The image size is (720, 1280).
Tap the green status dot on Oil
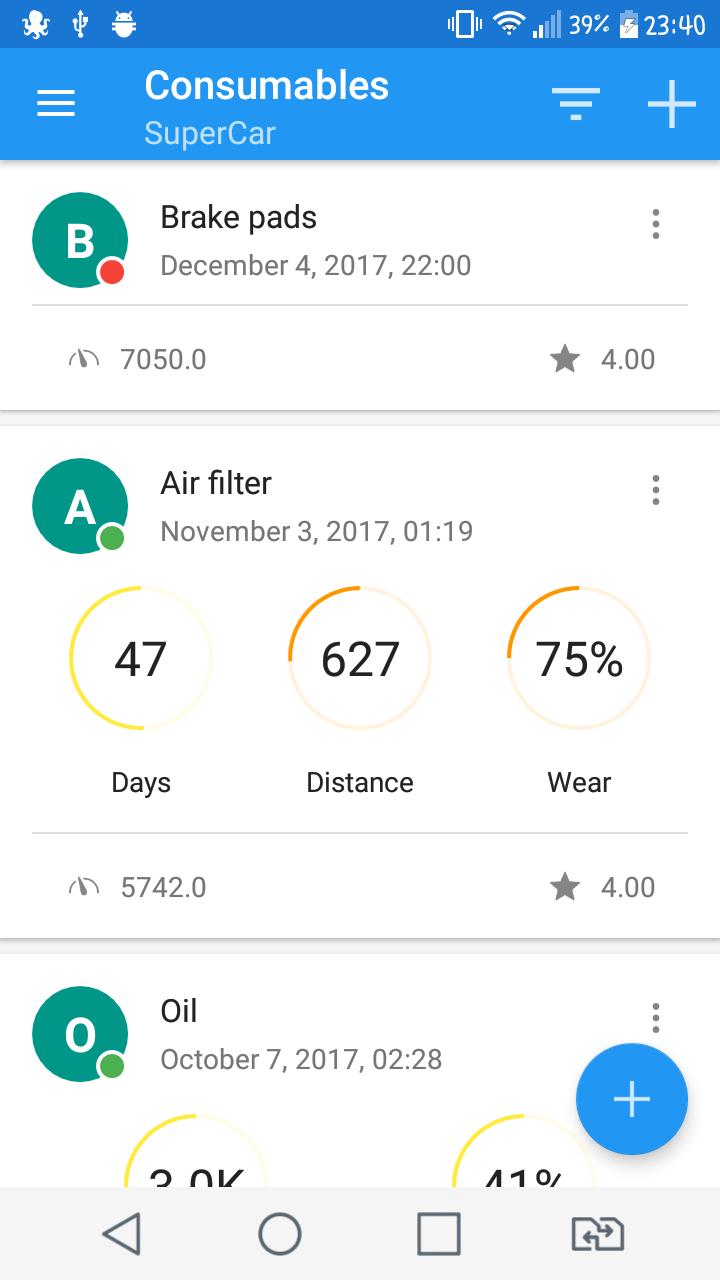pyautogui.click(x=113, y=1063)
